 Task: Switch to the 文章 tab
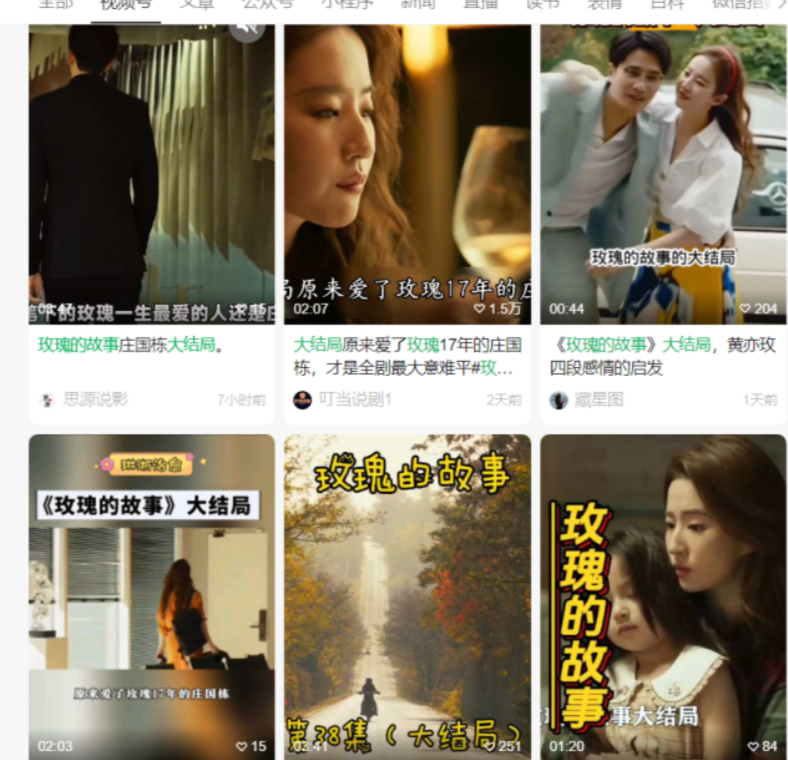pos(197,4)
